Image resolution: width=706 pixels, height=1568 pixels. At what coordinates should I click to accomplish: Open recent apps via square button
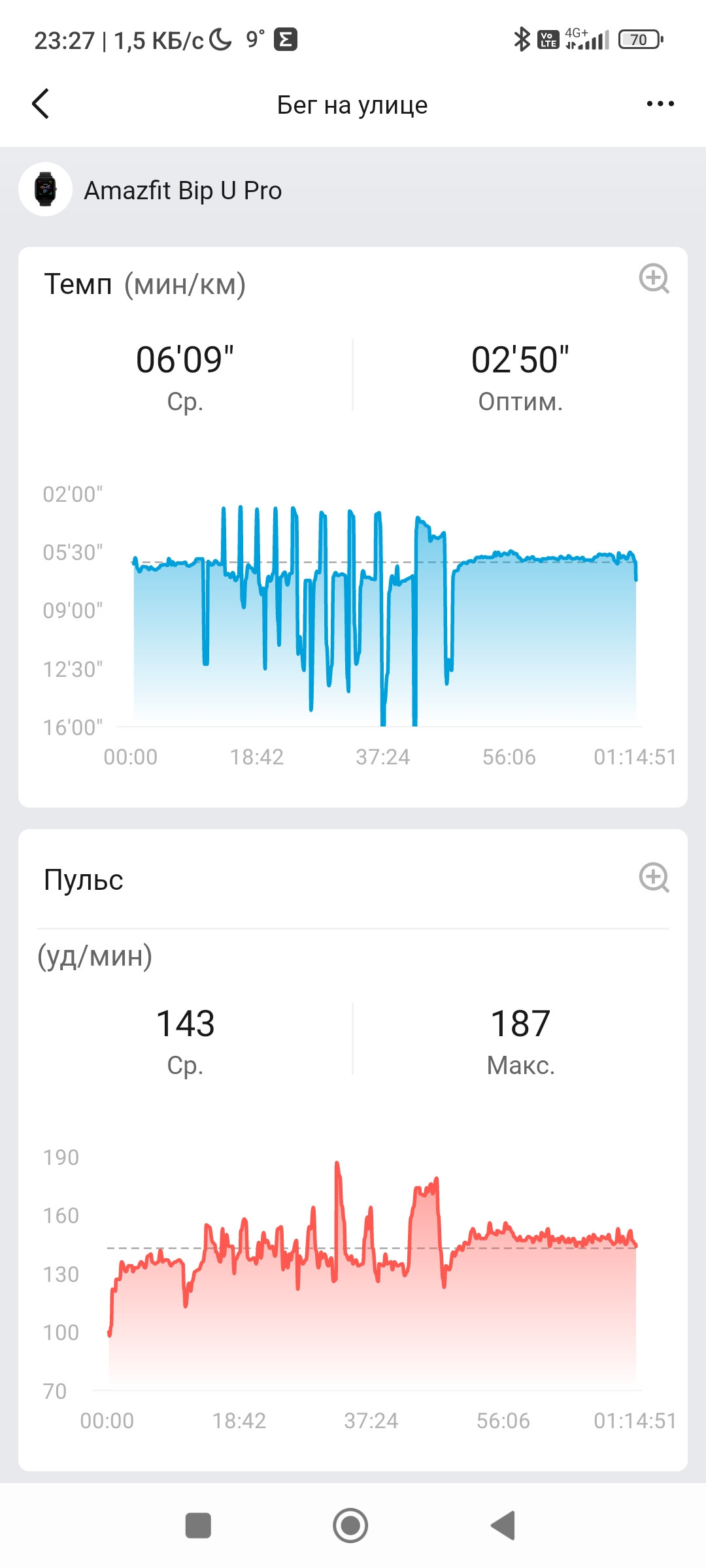(198, 1526)
